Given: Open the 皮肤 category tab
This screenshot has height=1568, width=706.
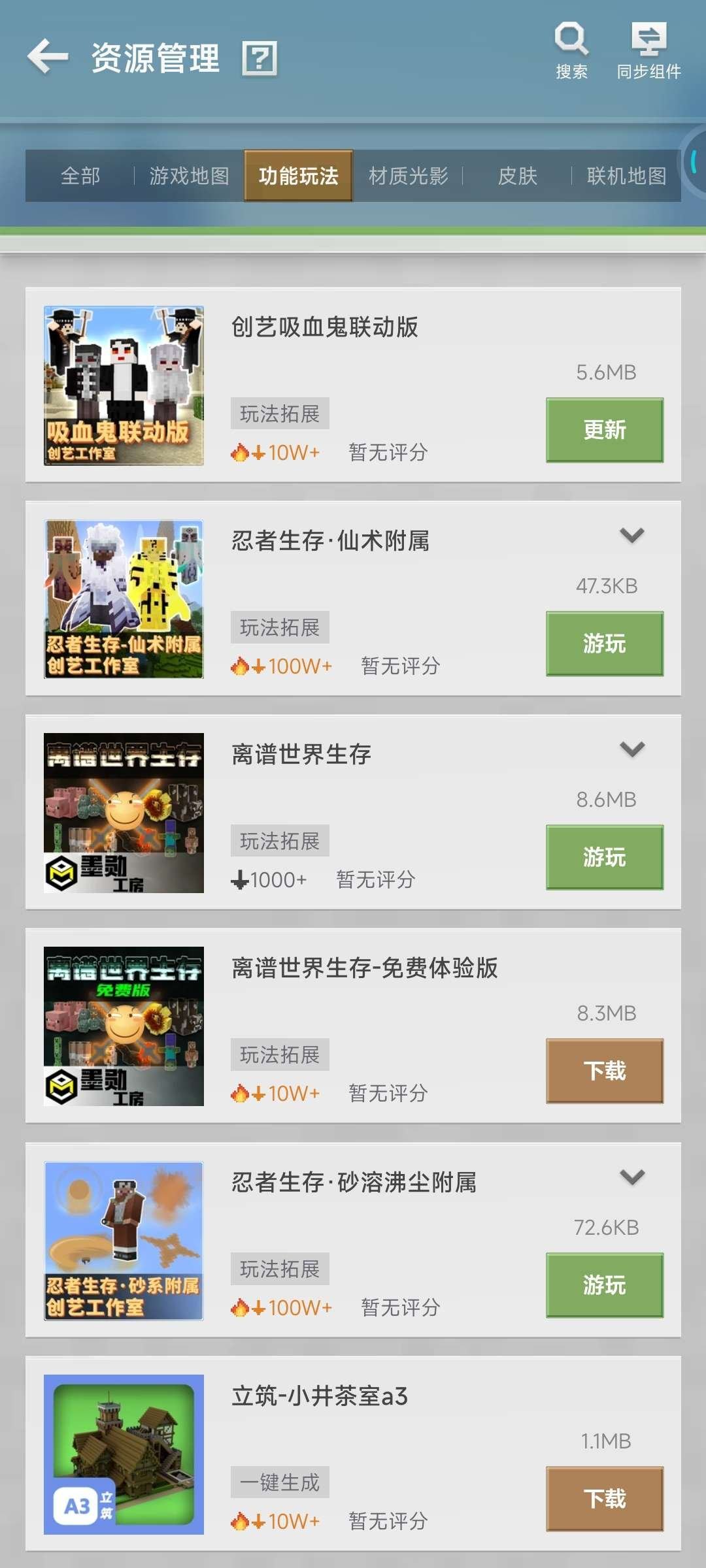Looking at the screenshot, I should (x=518, y=176).
